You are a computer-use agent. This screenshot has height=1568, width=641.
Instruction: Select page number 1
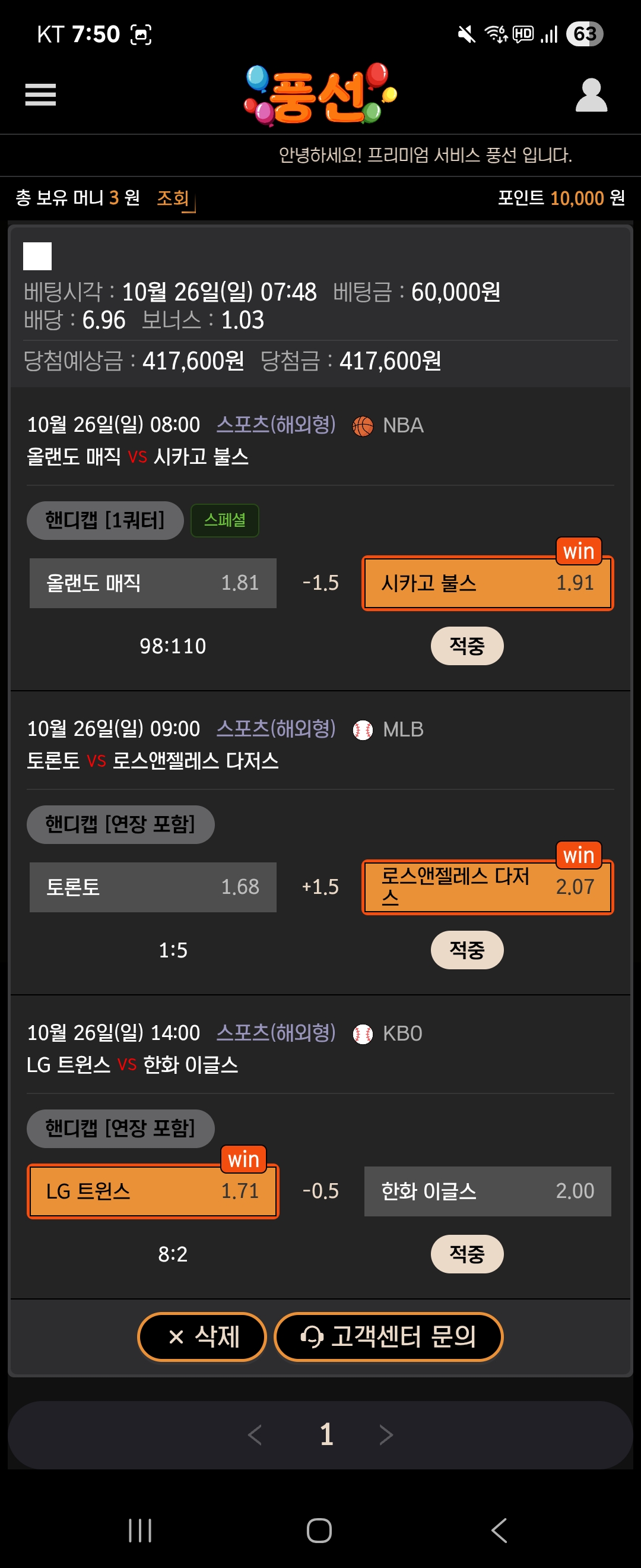coord(326,1435)
